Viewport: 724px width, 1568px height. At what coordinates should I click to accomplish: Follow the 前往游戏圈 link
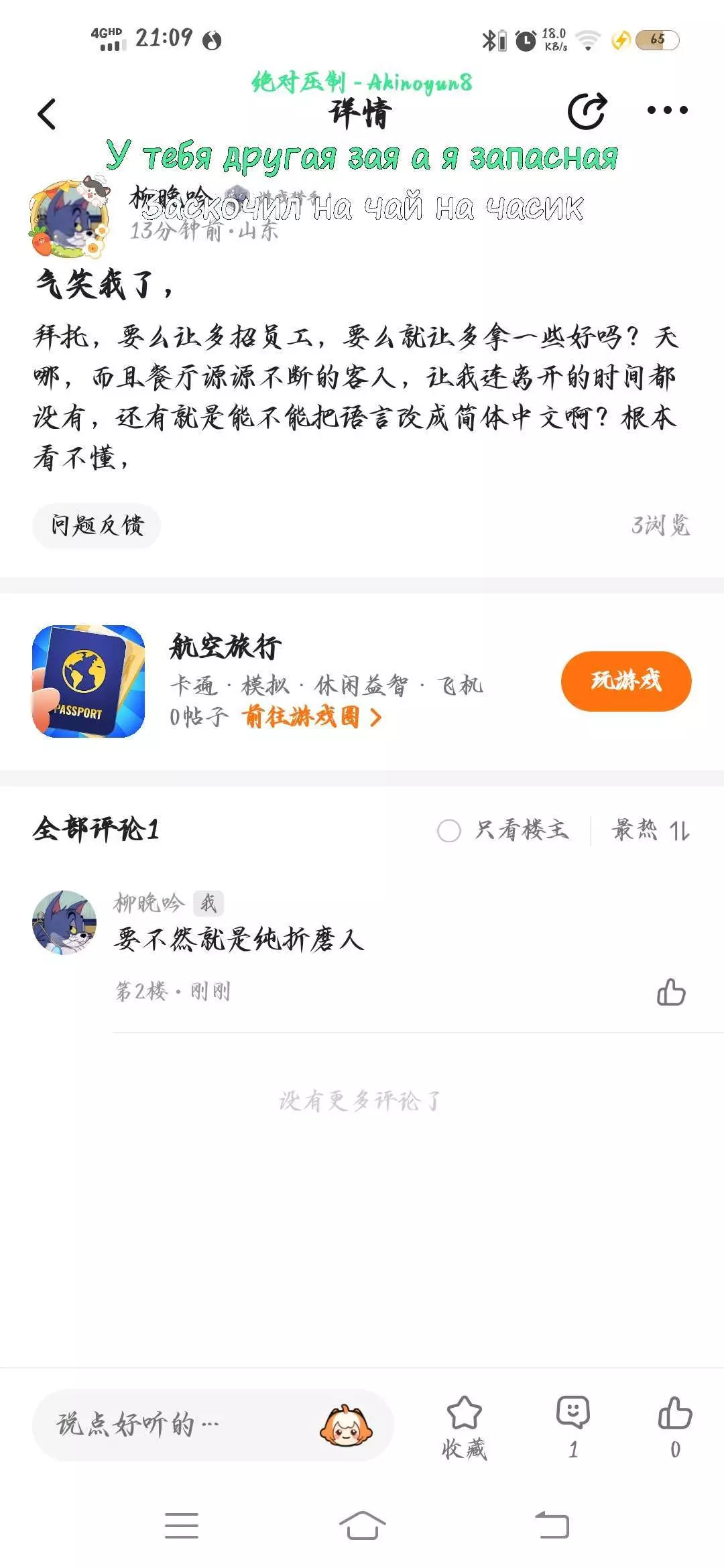312,717
